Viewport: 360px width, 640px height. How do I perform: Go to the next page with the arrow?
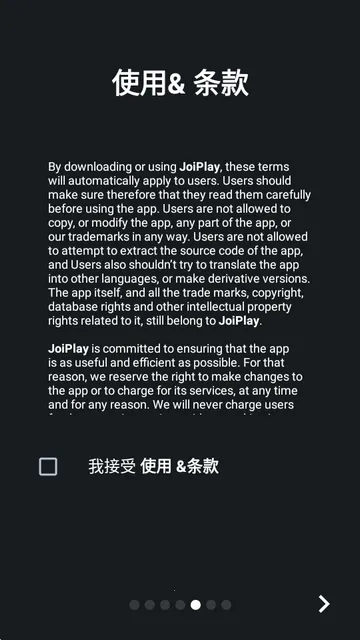click(x=324, y=604)
